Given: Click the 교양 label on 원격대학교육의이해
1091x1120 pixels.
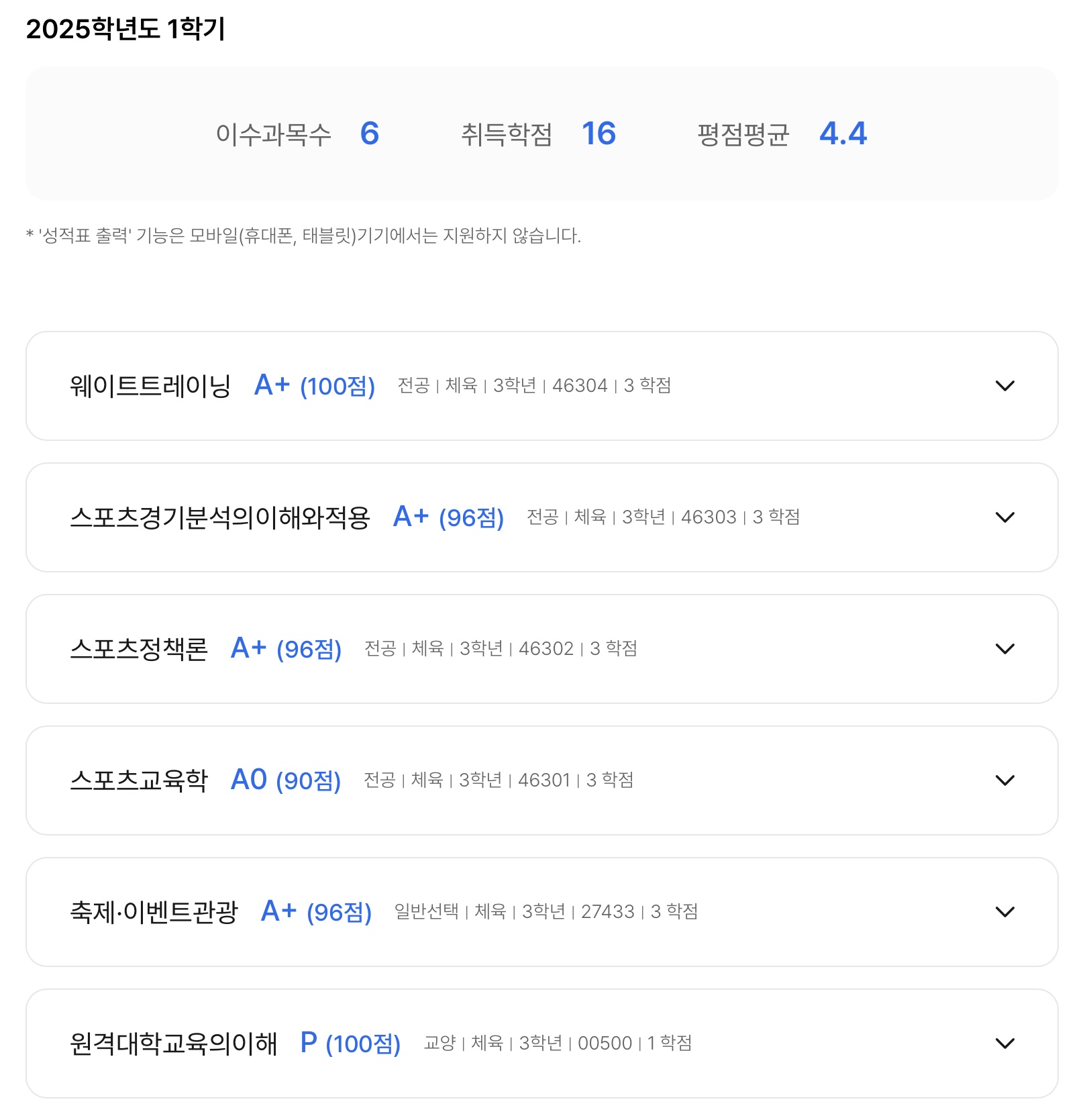Looking at the screenshot, I should [439, 1043].
